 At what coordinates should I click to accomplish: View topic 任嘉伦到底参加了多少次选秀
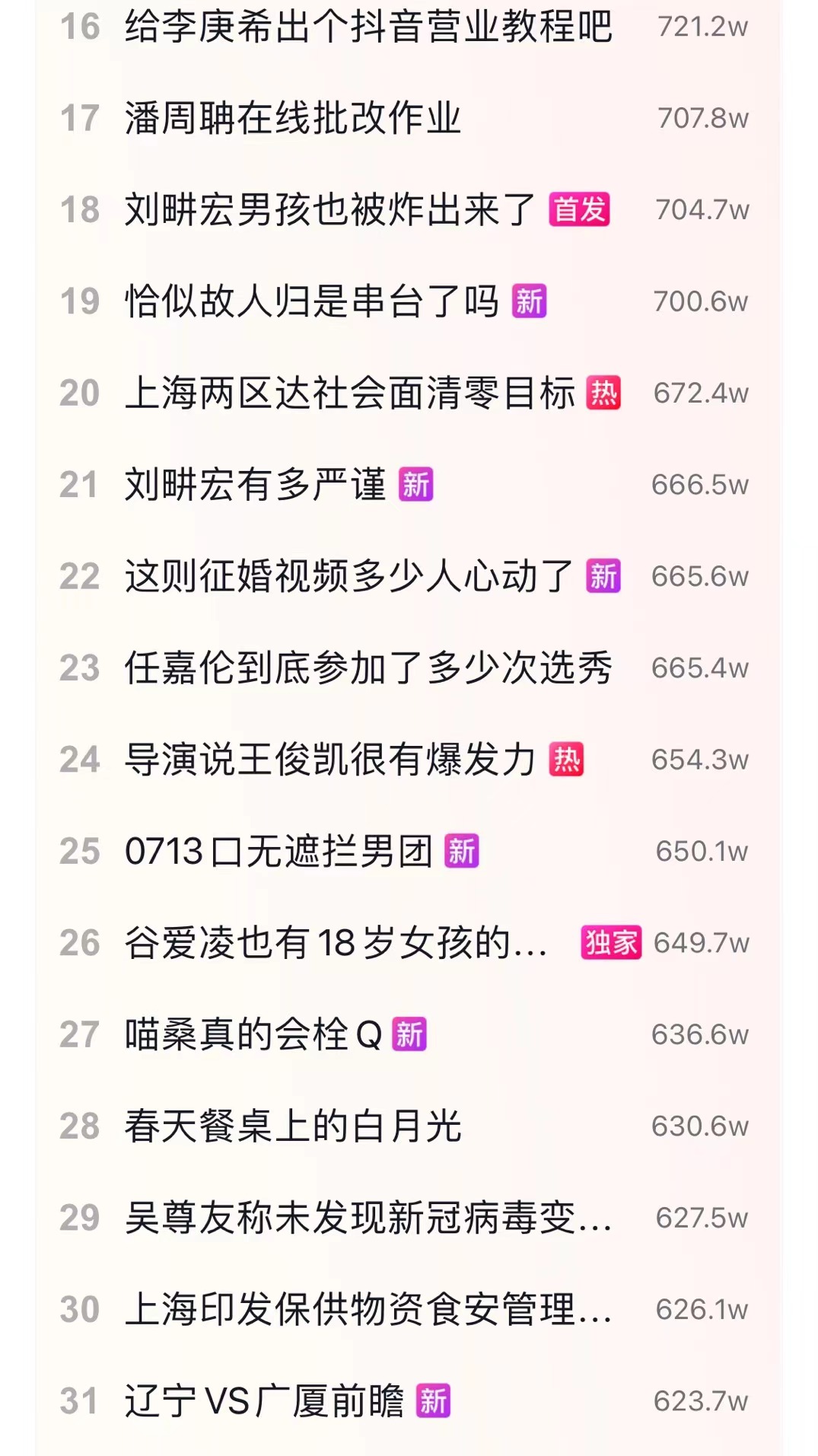click(x=368, y=668)
